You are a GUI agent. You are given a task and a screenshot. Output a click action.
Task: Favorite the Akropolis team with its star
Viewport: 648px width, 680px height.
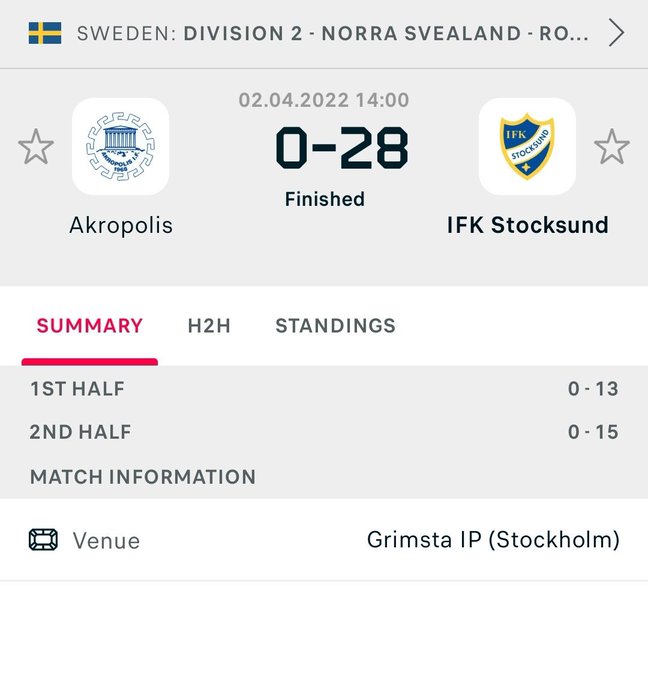[x=36, y=147]
